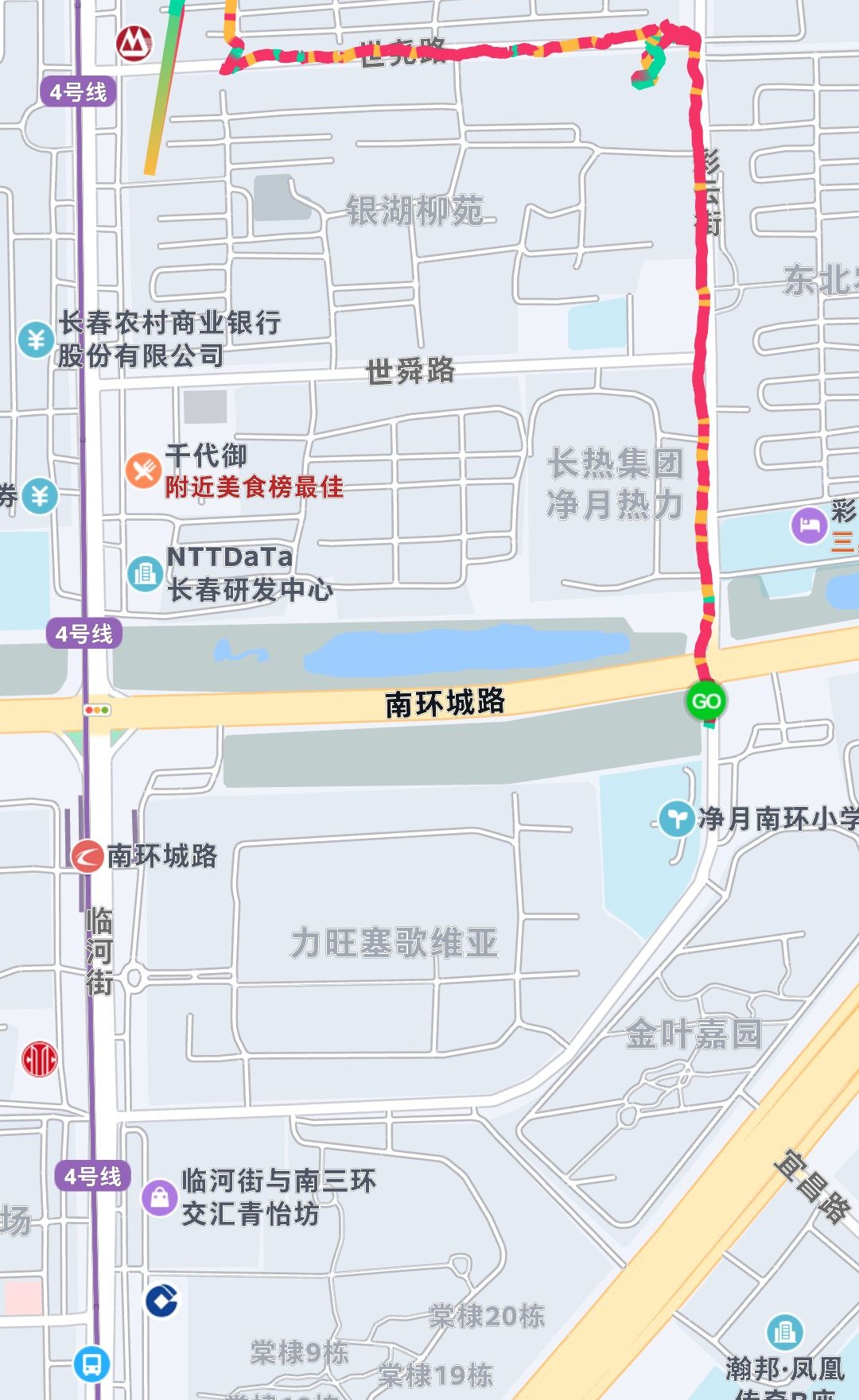Tap the green GO start marker
The height and width of the screenshot is (1400, 859).
point(705,701)
